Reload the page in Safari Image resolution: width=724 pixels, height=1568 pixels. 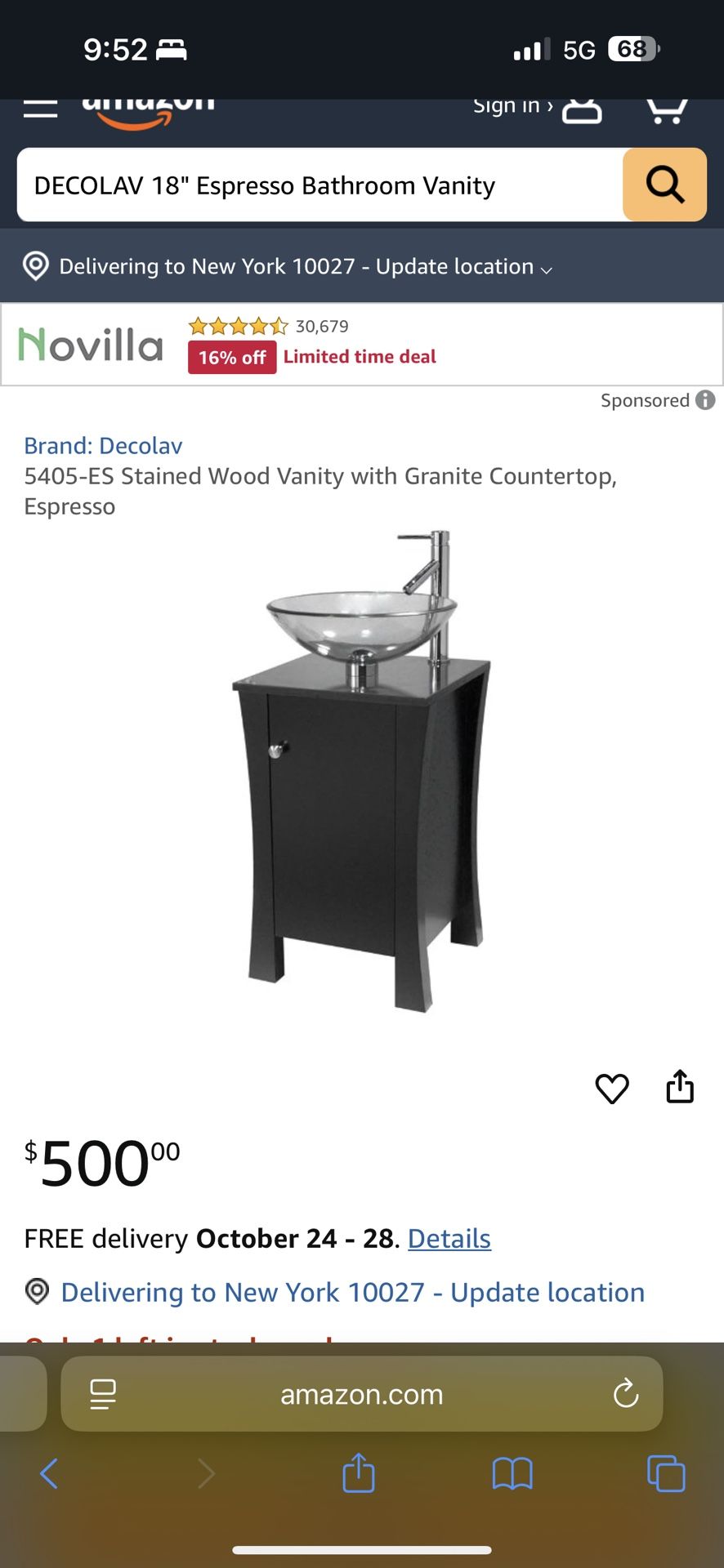(625, 1394)
